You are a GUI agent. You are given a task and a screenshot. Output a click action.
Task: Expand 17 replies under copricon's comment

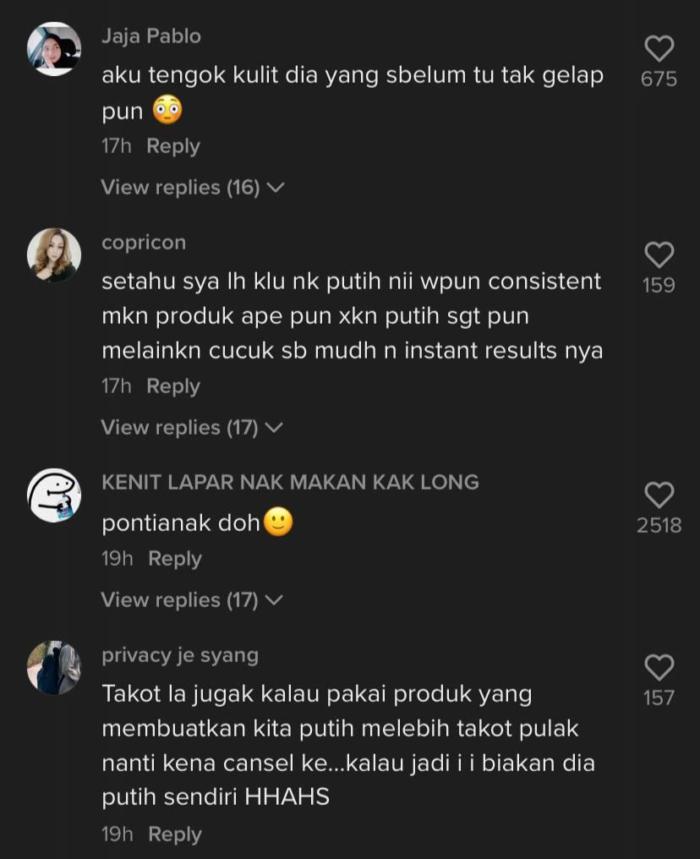192,427
